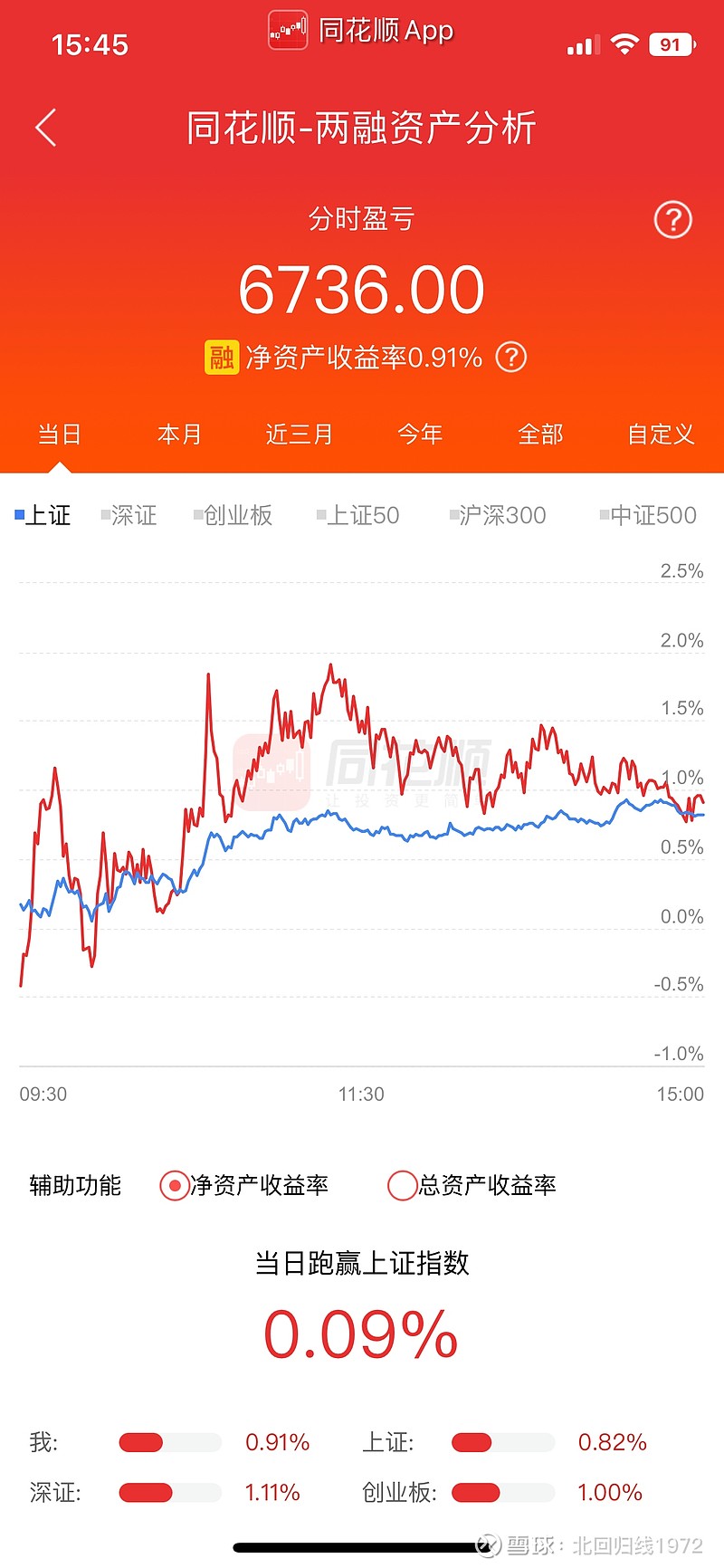
Task: Choose the 净资产收益率 radio option
Action: (x=244, y=1185)
